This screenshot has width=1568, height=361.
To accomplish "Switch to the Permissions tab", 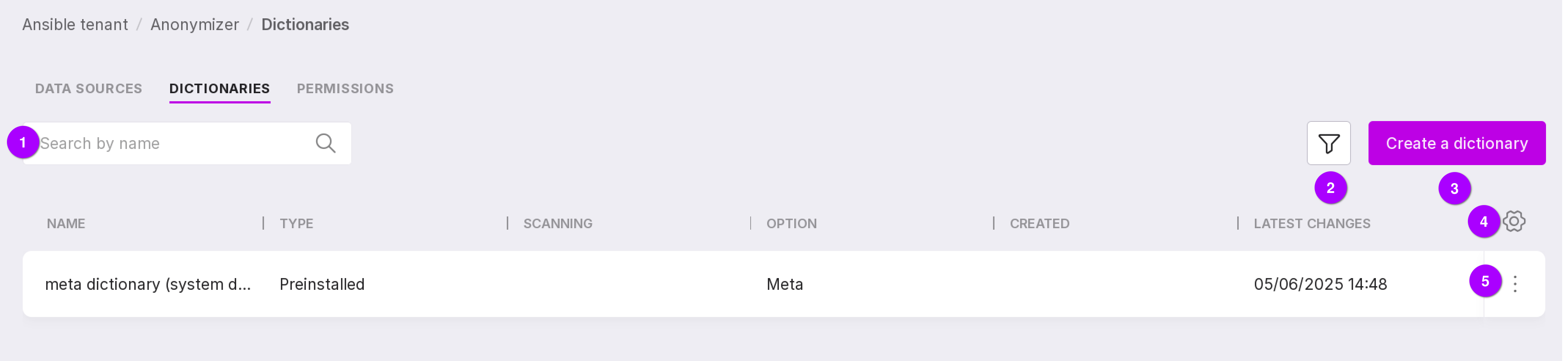I will tap(345, 89).
